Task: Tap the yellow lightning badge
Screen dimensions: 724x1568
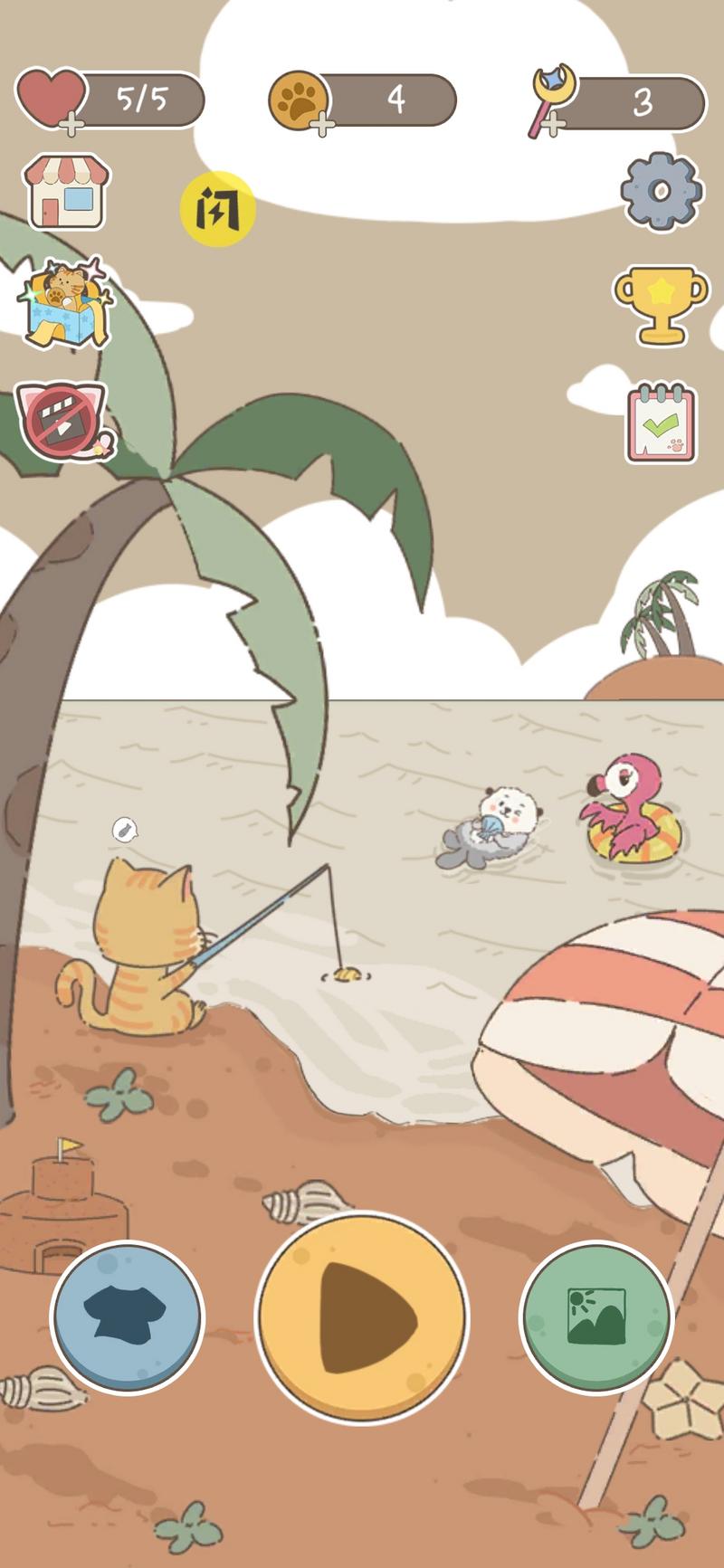Action: point(217,209)
